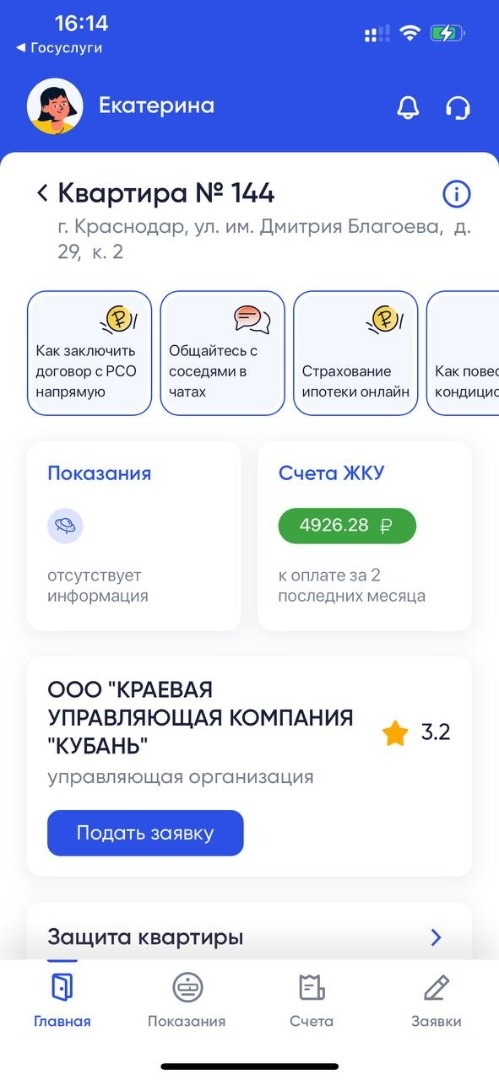Tap Екатерина's profile avatar
Viewport: 499px width, 1080px height.
point(54,107)
